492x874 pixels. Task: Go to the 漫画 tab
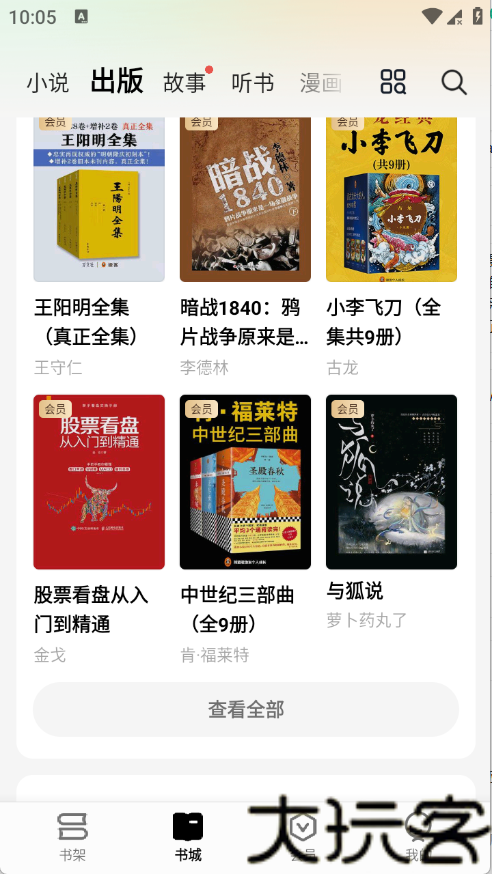pyautogui.click(x=321, y=82)
